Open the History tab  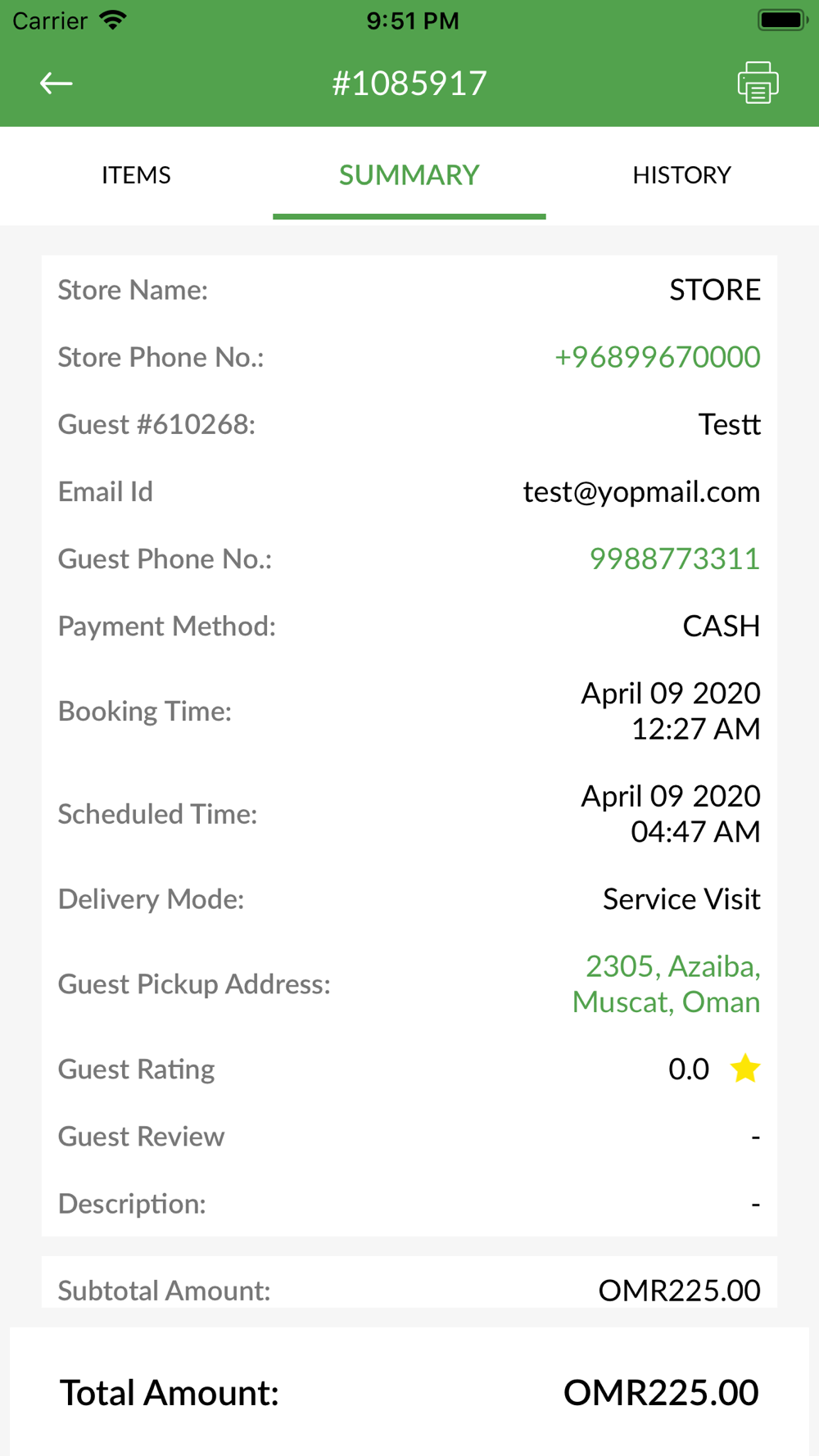(682, 174)
